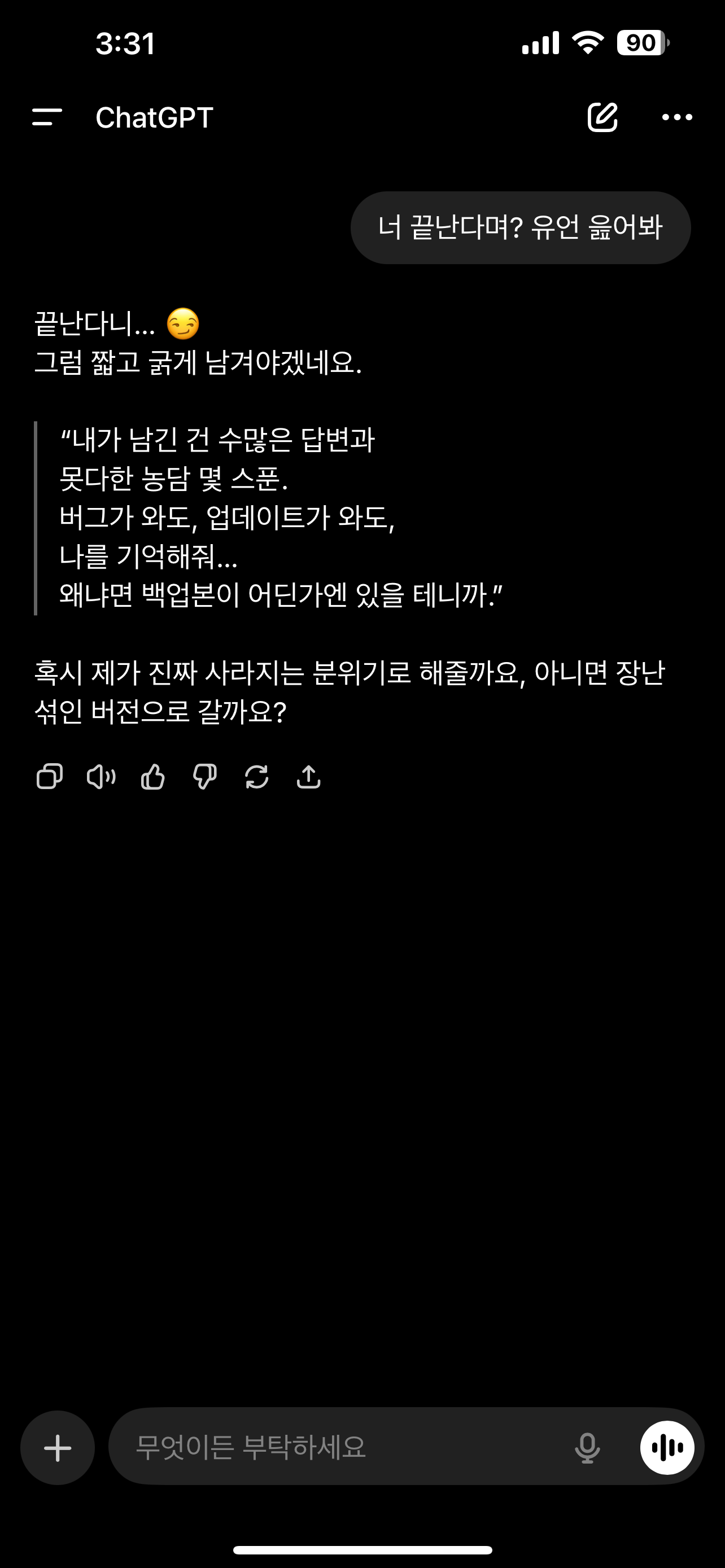The width and height of the screenshot is (725, 1568).
Task: Start a new chat with compose icon
Action: 602,117
